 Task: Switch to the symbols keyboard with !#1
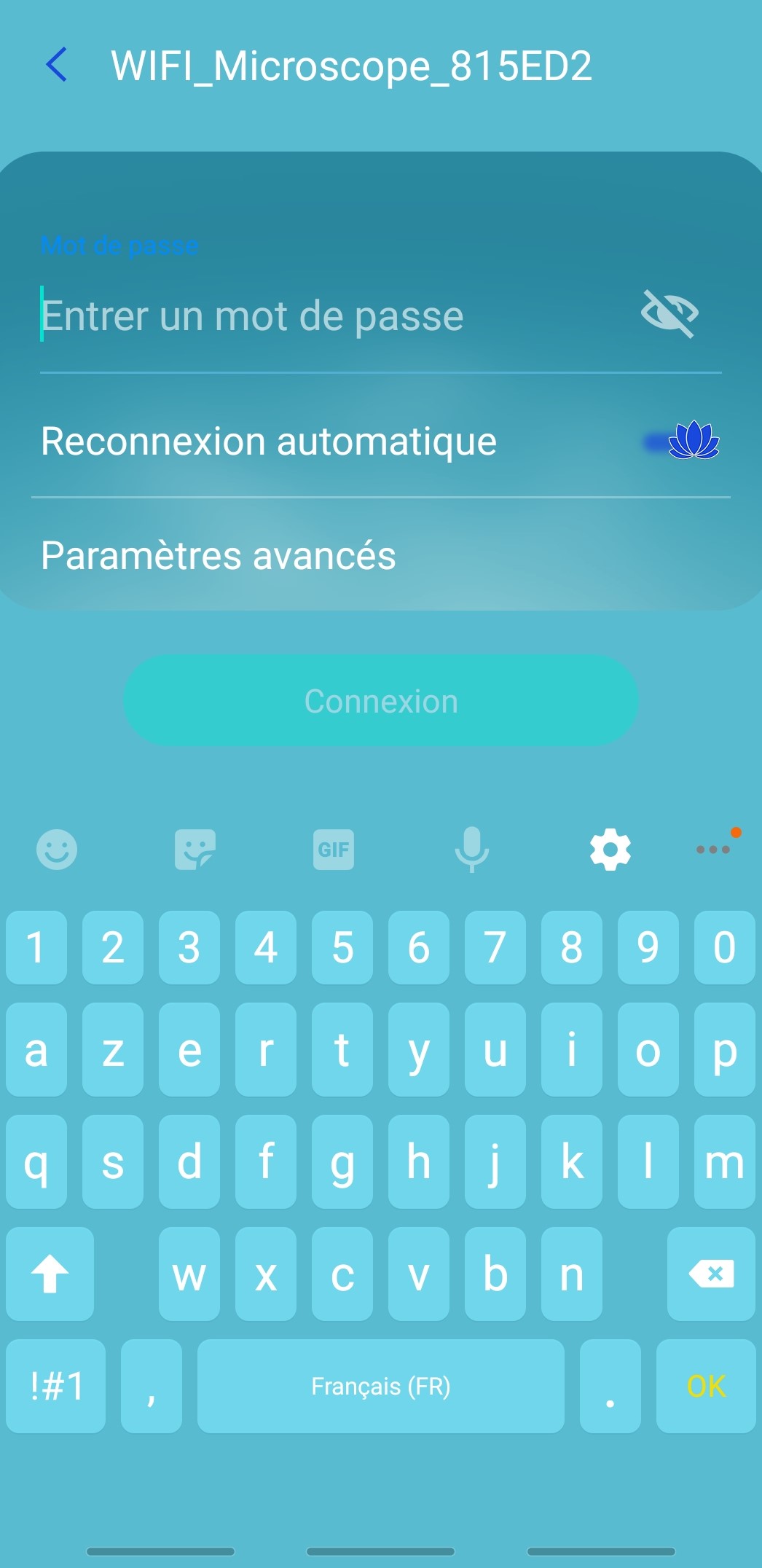point(56,1386)
